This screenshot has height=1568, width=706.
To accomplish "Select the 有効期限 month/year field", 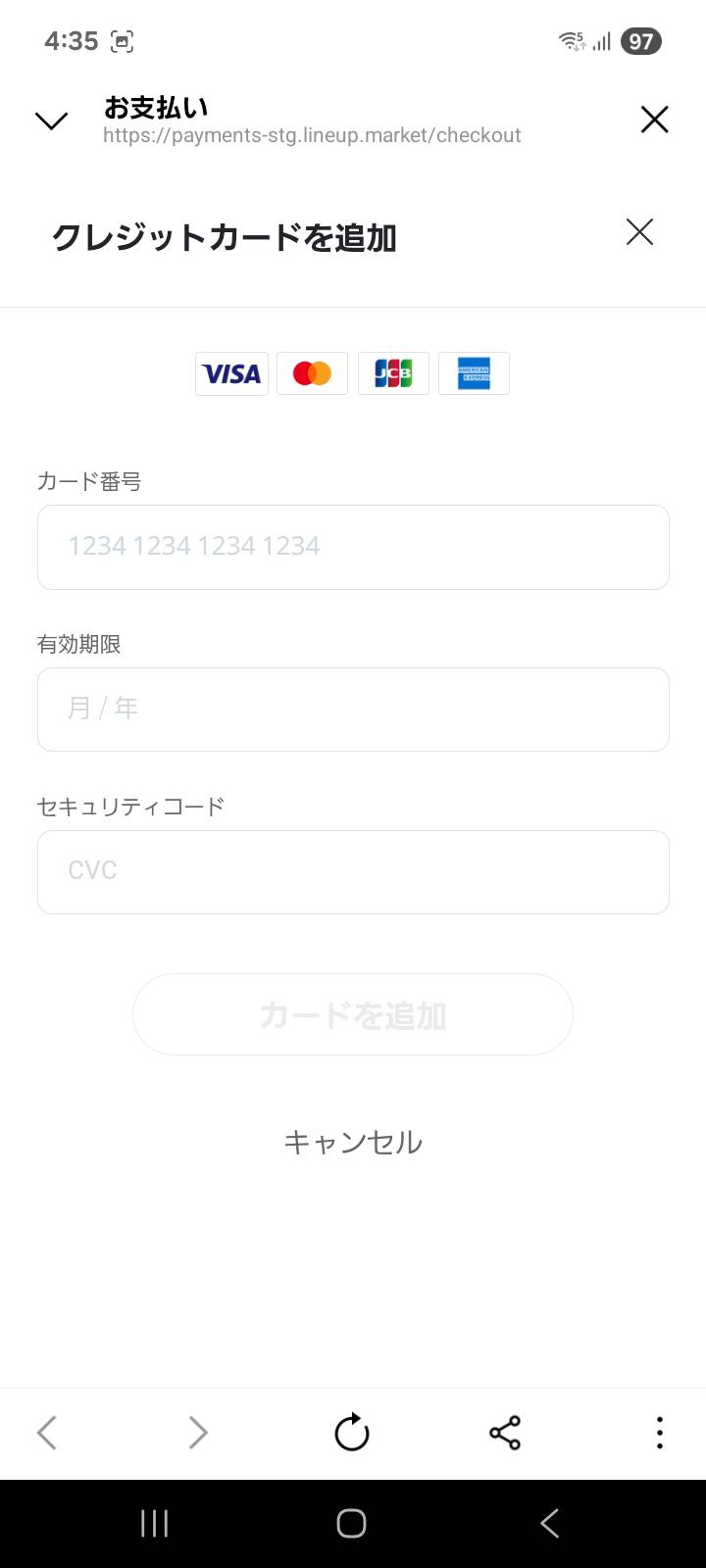I will click(x=353, y=710).
